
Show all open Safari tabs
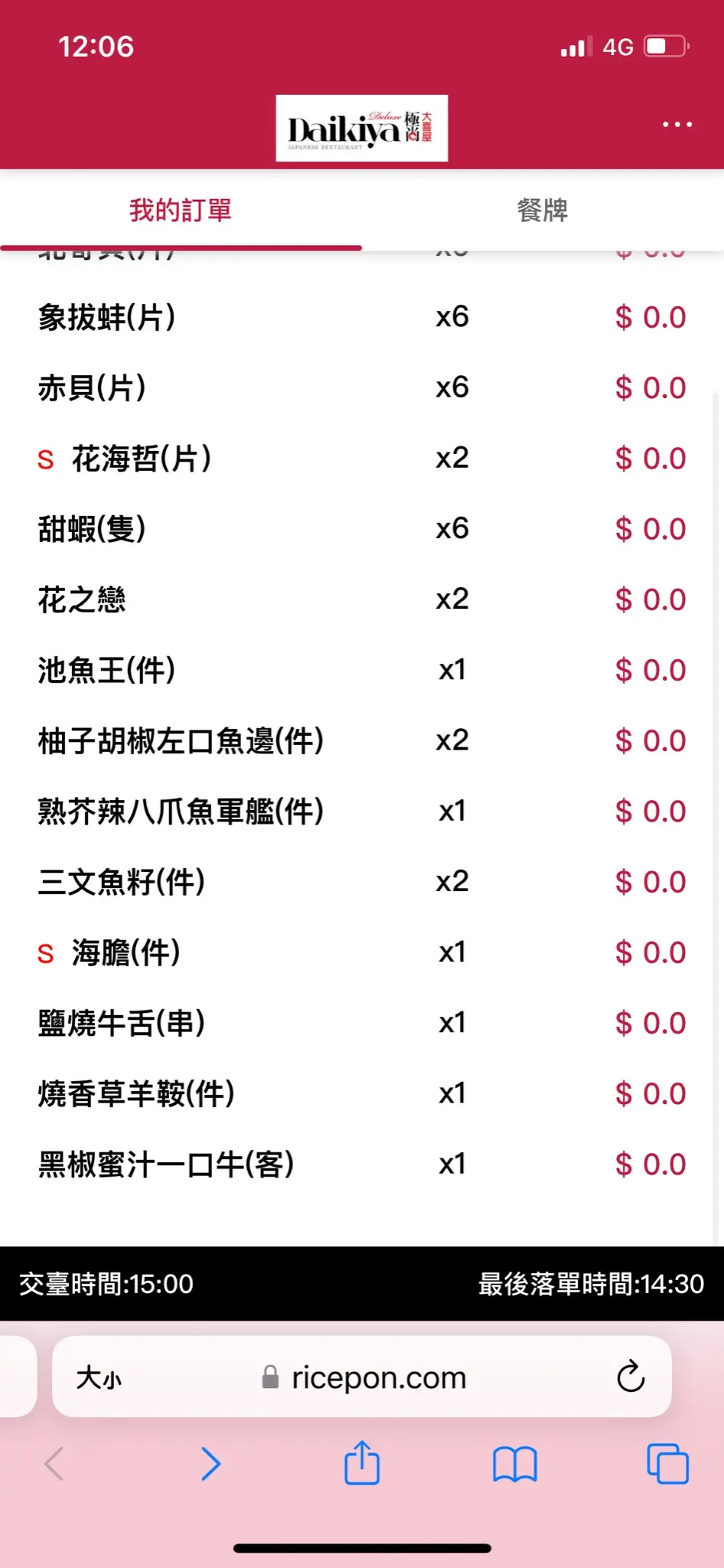click(667, 1465)
